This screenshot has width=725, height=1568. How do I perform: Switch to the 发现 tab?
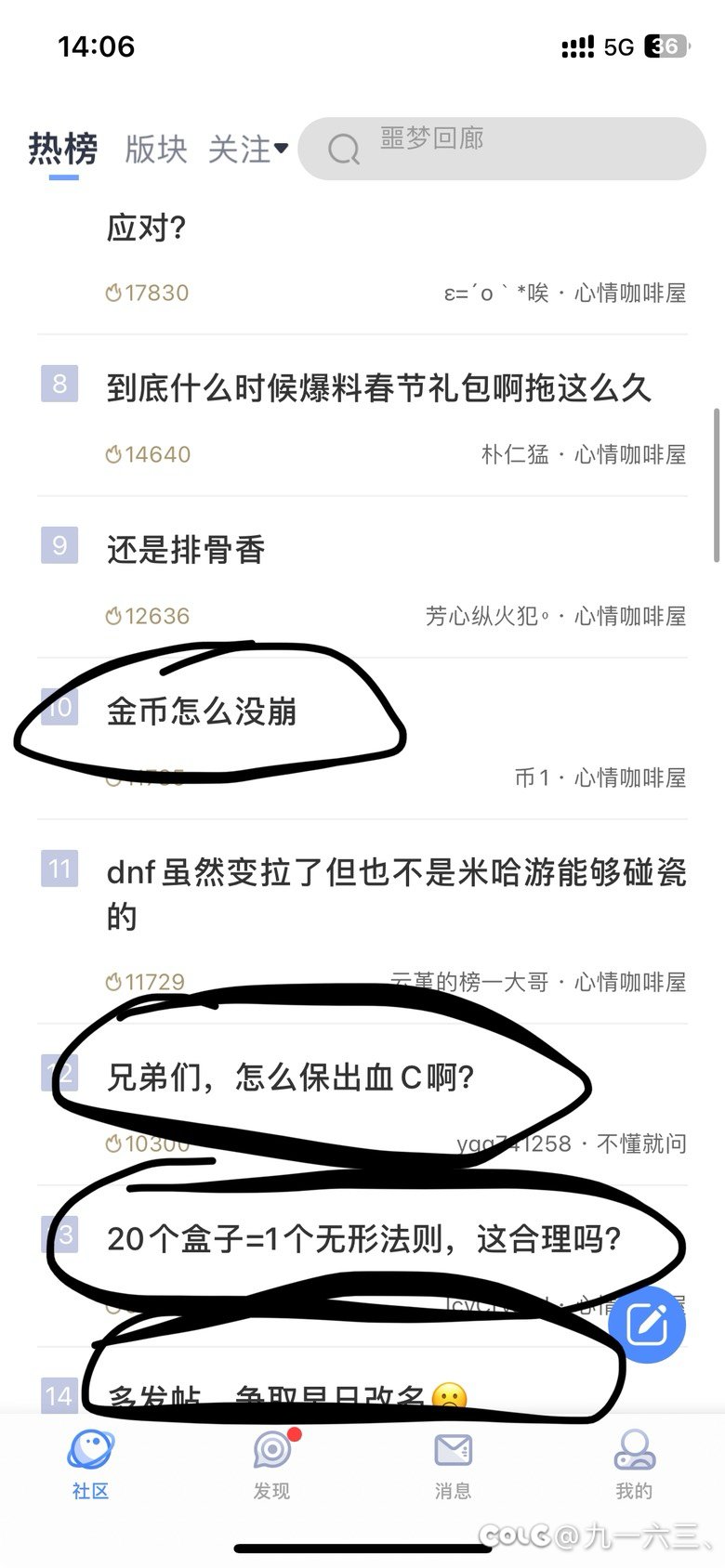point(271,1465)
